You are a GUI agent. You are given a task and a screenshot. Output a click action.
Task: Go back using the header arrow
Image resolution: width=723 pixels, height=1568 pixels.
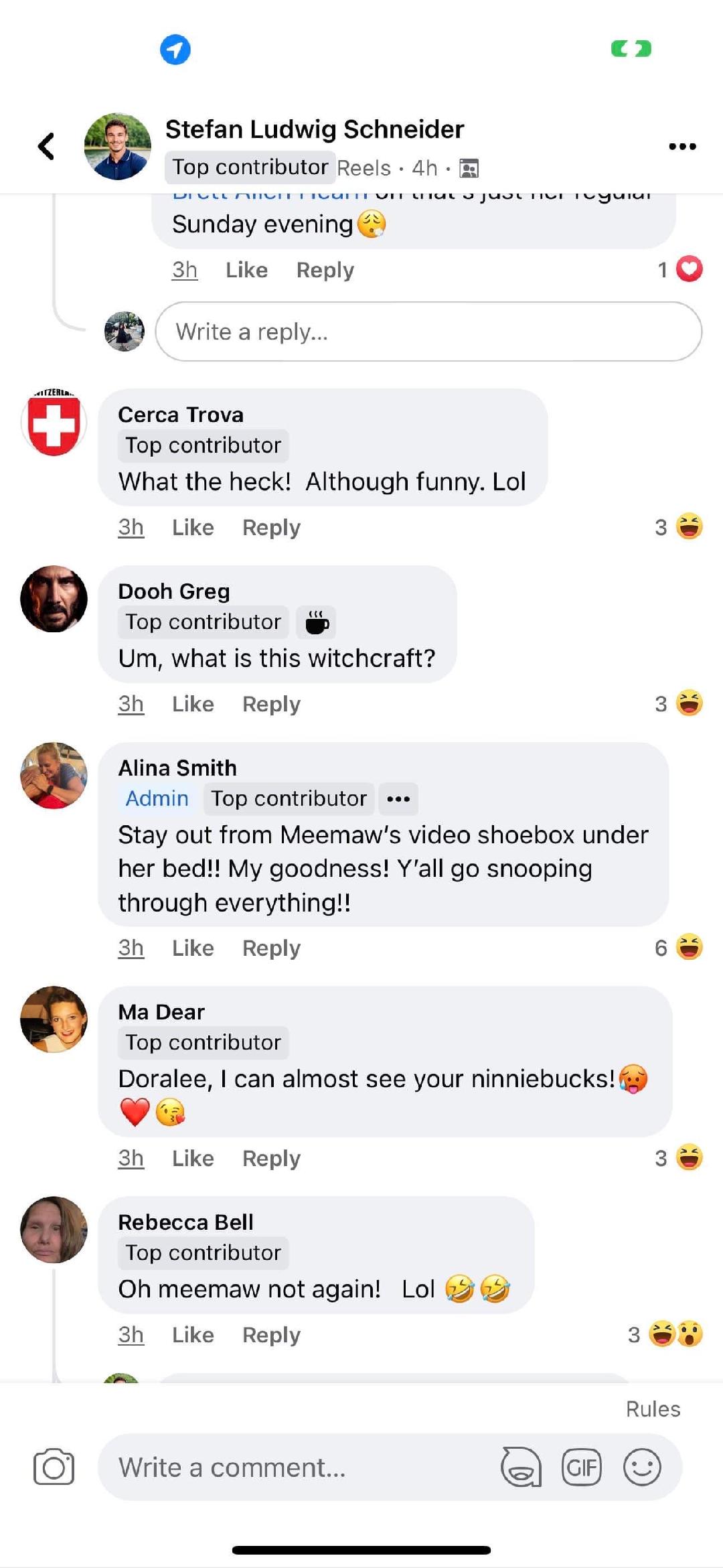coord(46,146)
